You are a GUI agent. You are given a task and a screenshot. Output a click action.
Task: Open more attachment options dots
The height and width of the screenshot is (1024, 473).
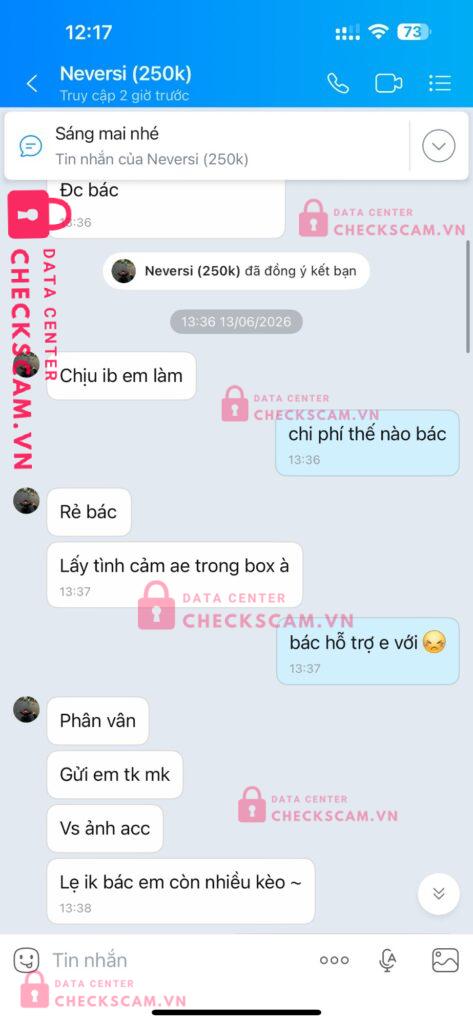[334, 960]
